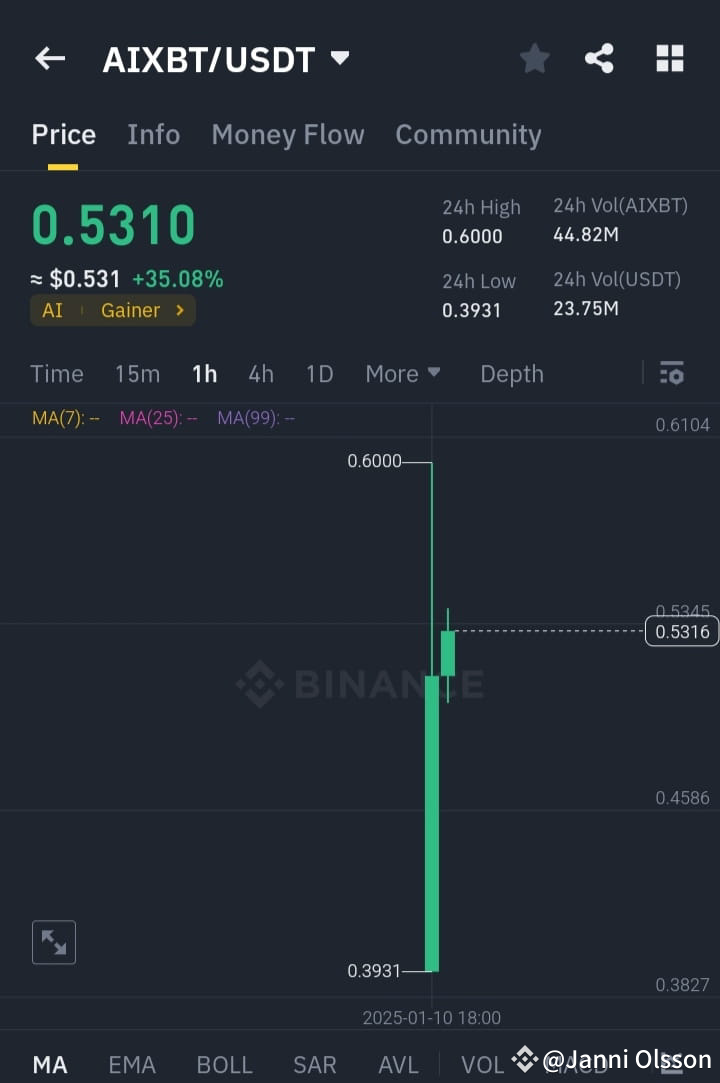Expand chart to fullscreen with bottom-left icon
720x1083 pixels.
click(x=53, y=941)
